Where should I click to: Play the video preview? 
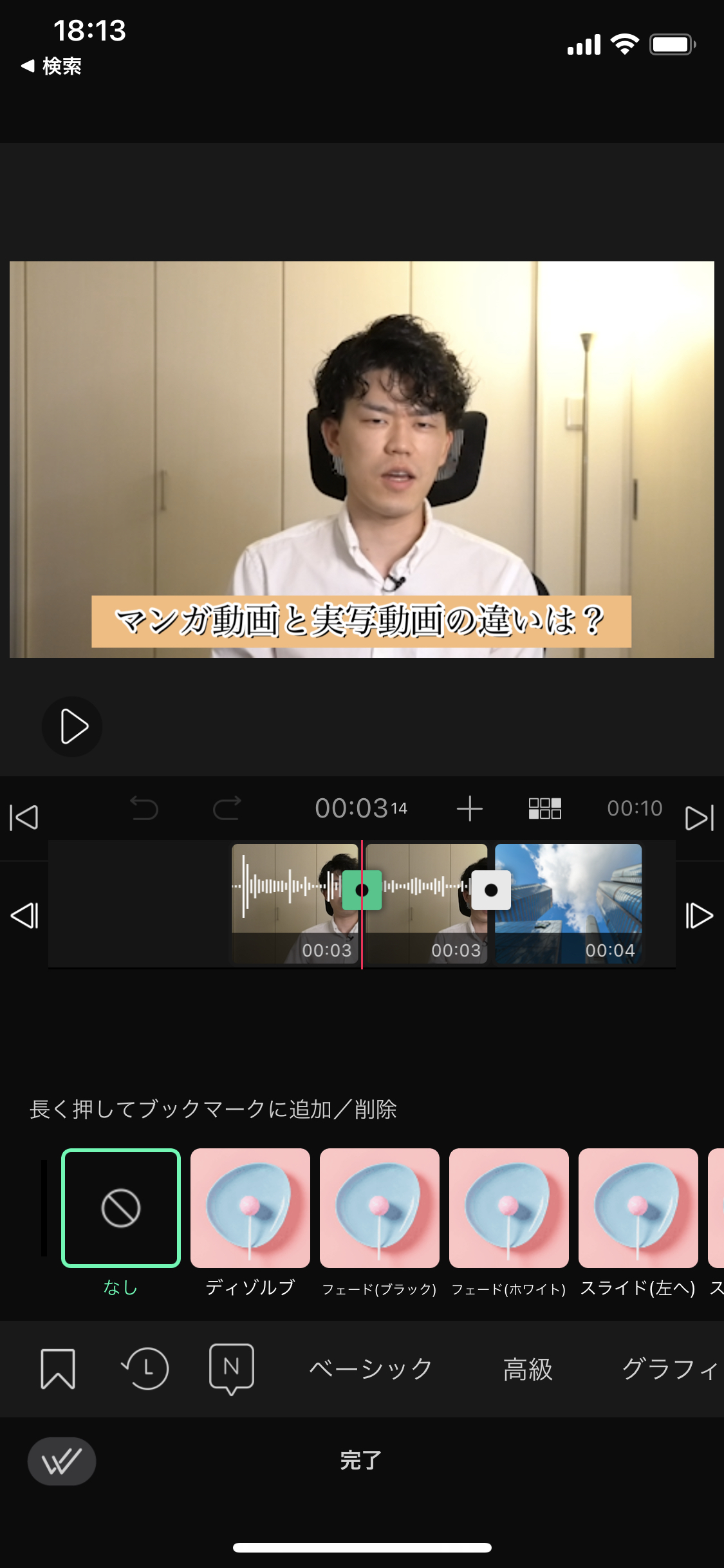72,727
